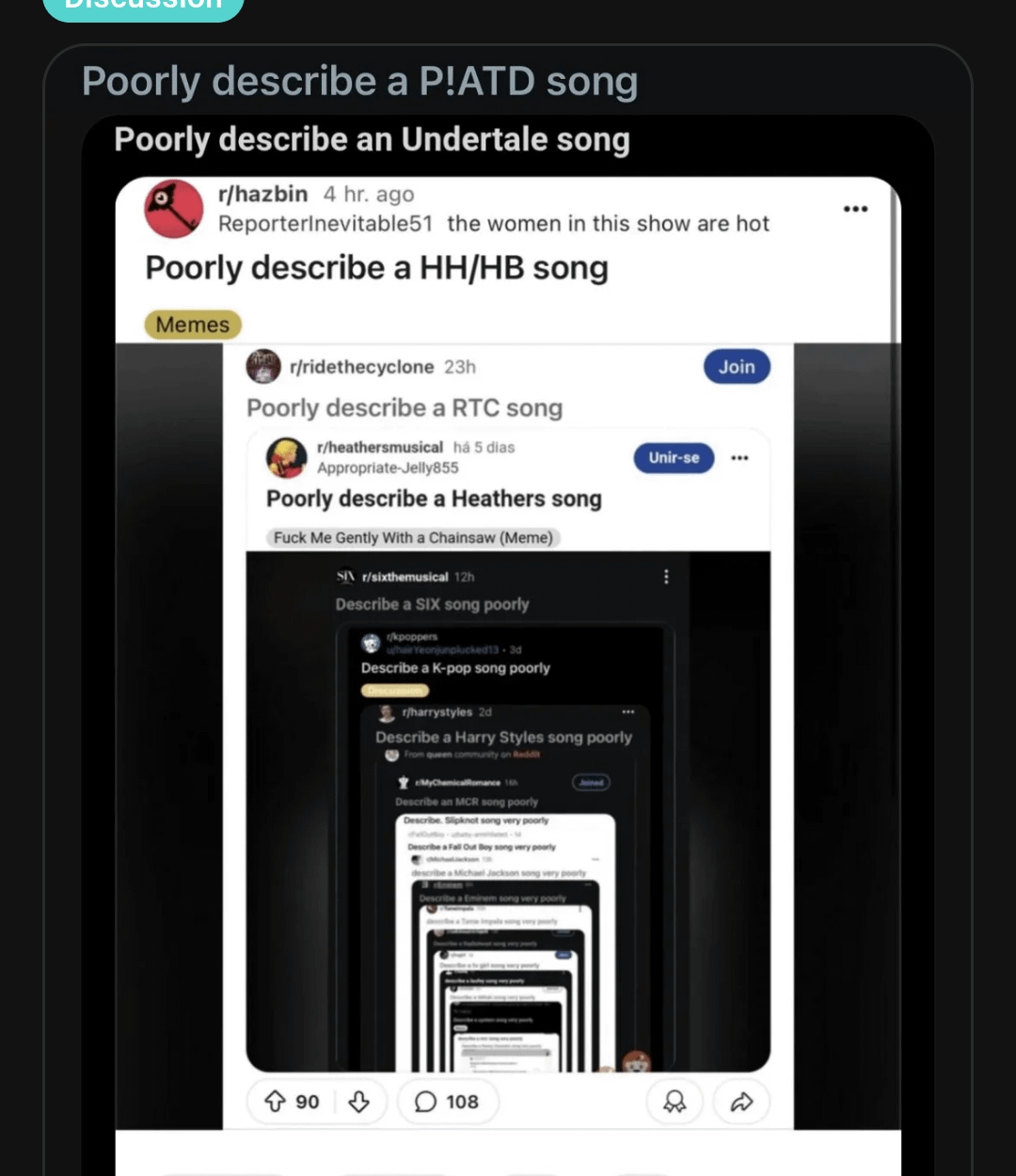The image size is (1016, 1176).
Task: Click the 'Fuck Me Gently With a Chainsaw' flair
Action: (414, 538)
